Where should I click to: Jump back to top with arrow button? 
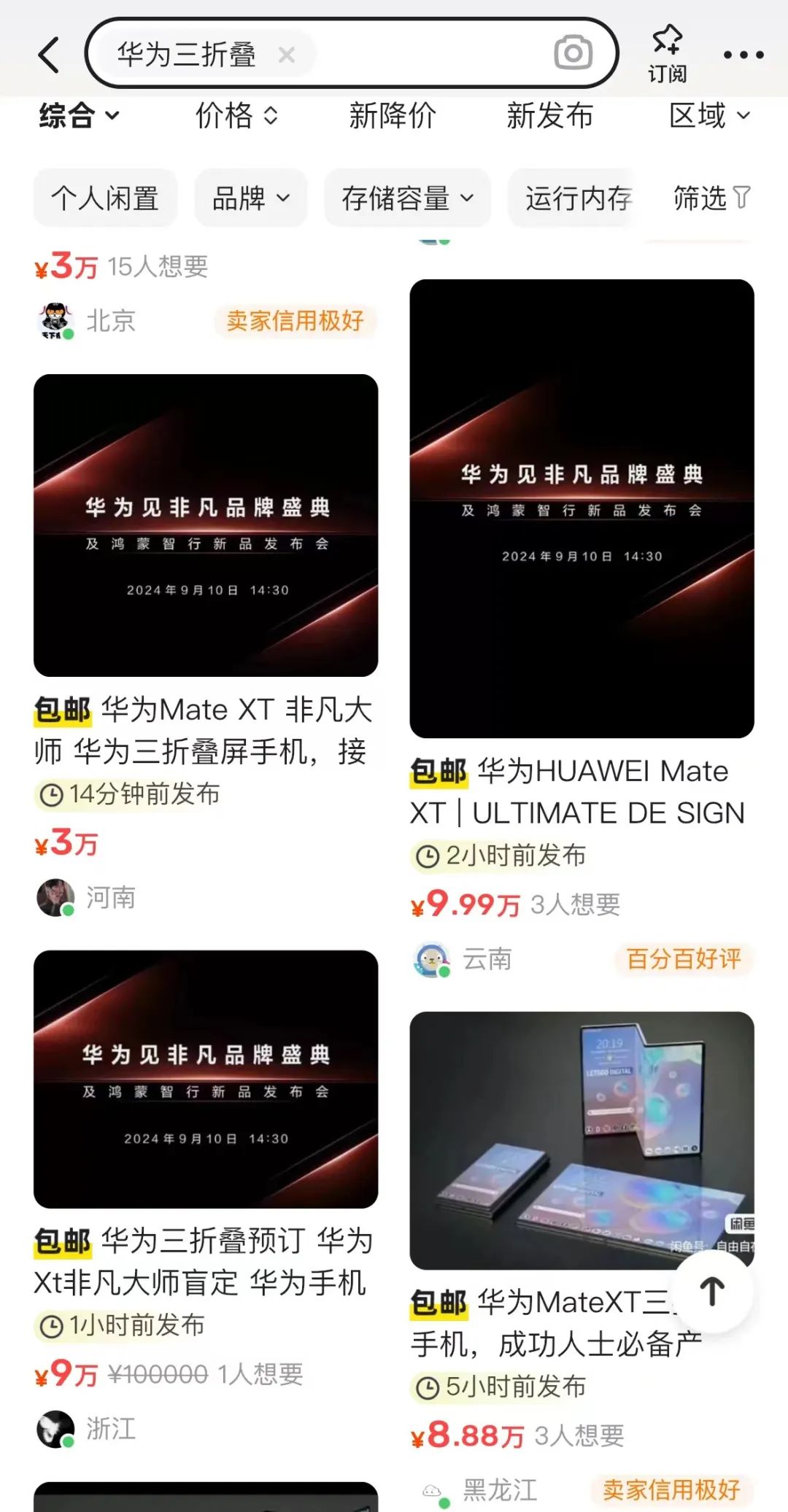pos(712,1292)
